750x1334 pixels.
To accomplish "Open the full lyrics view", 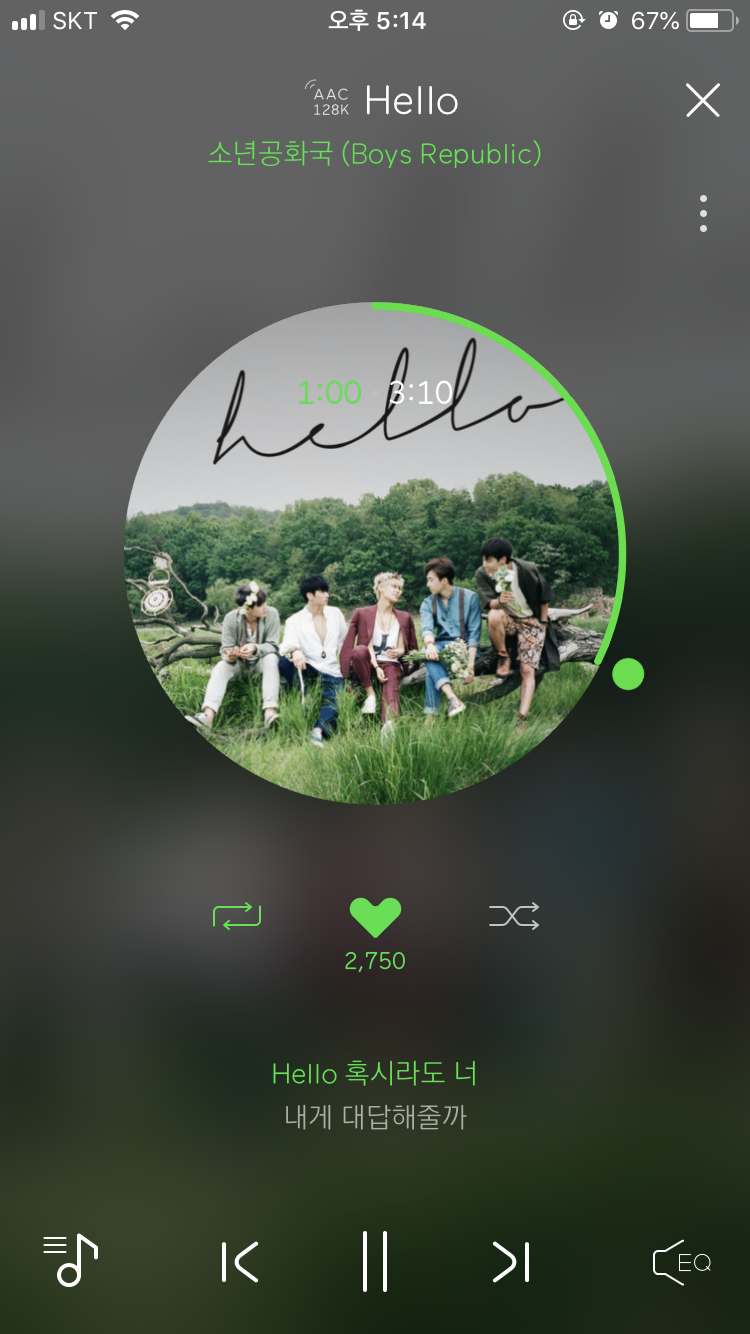I will 375,1095.
